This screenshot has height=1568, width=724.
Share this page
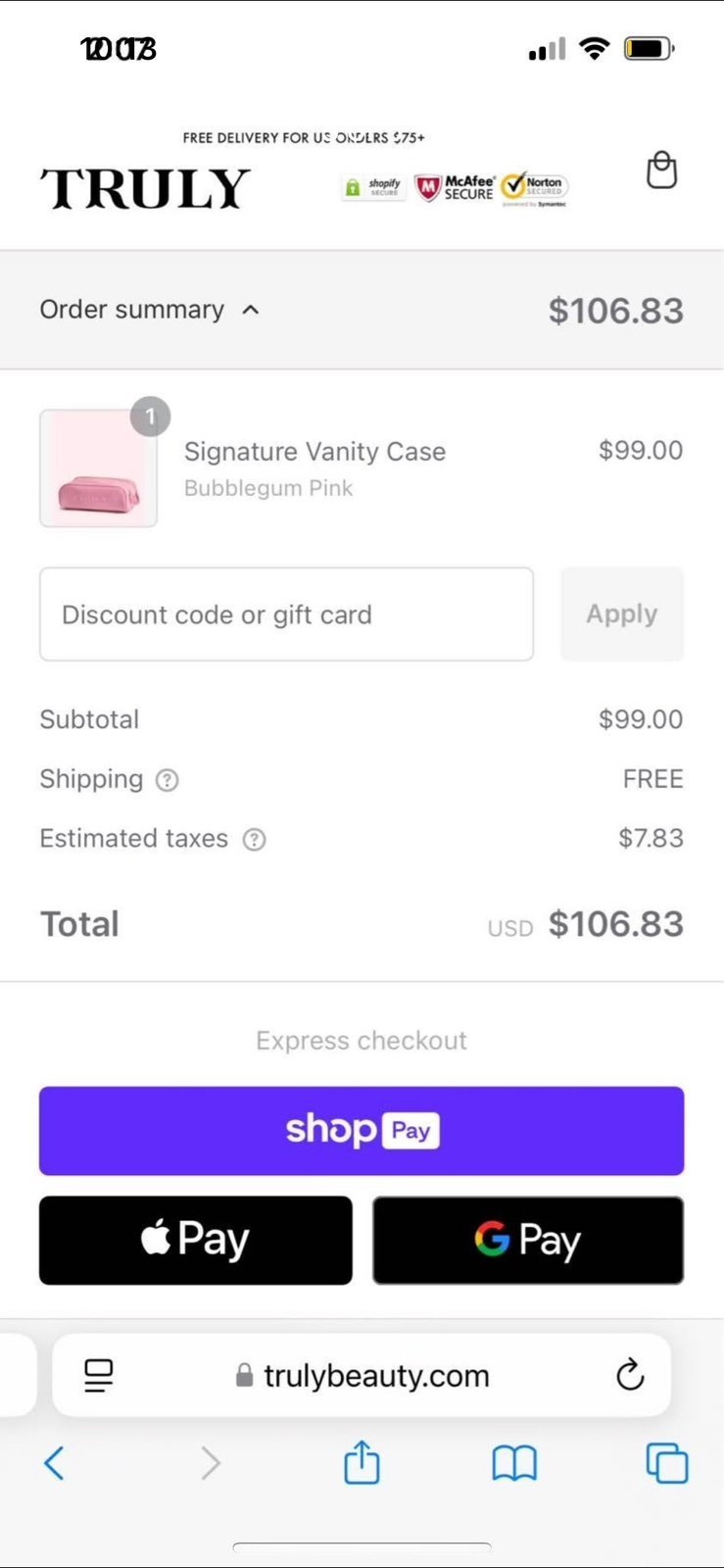tap(362, 1462)
